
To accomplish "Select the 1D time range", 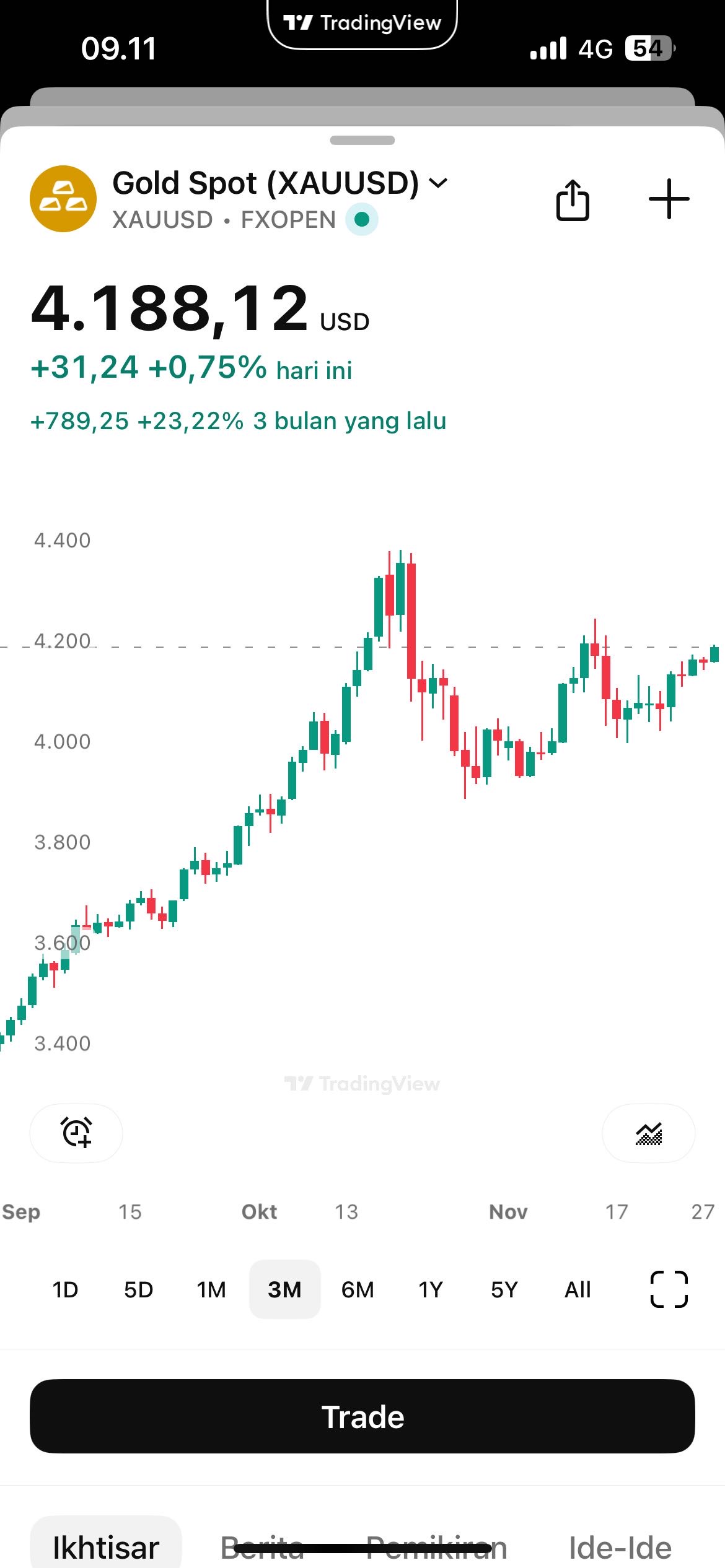I will coord(65,1290).
